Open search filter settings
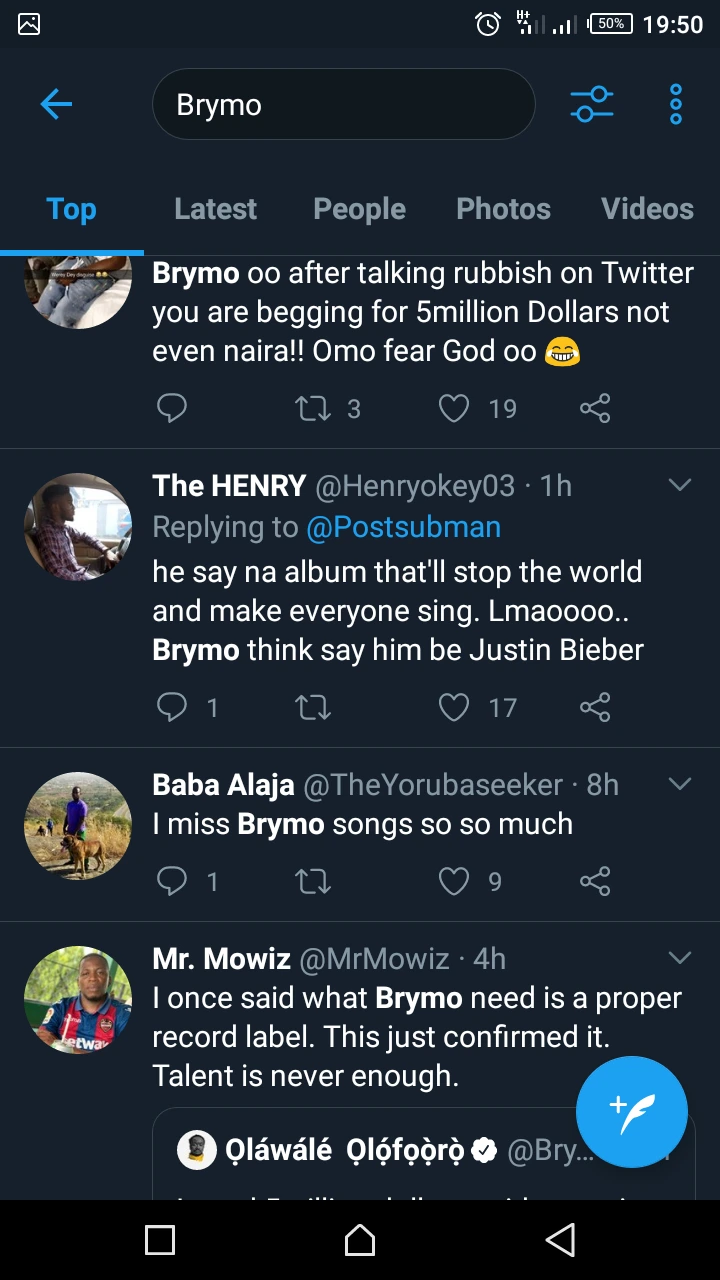 point(592,104)
